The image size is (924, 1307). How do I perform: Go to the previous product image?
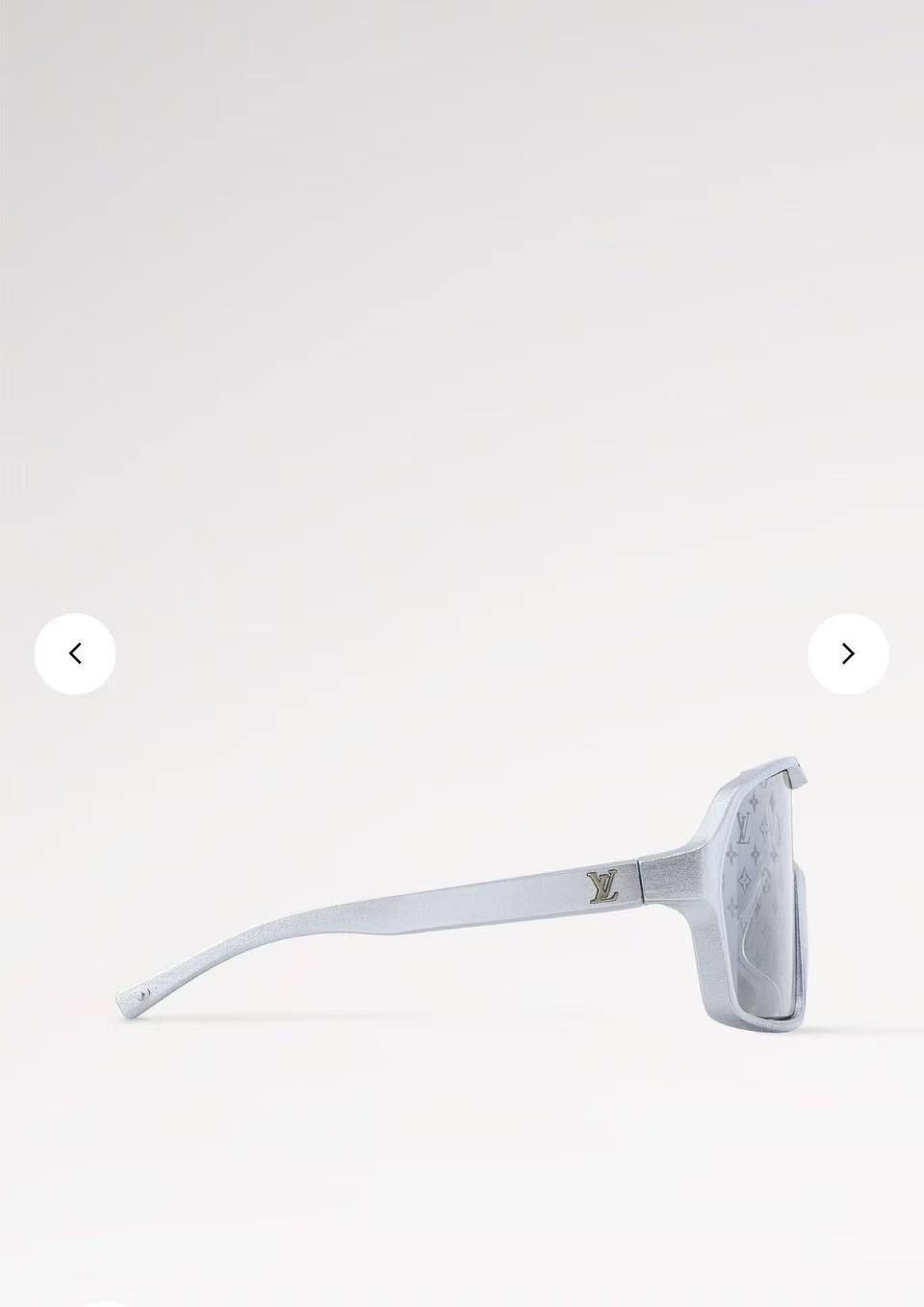tap(75, 653)
